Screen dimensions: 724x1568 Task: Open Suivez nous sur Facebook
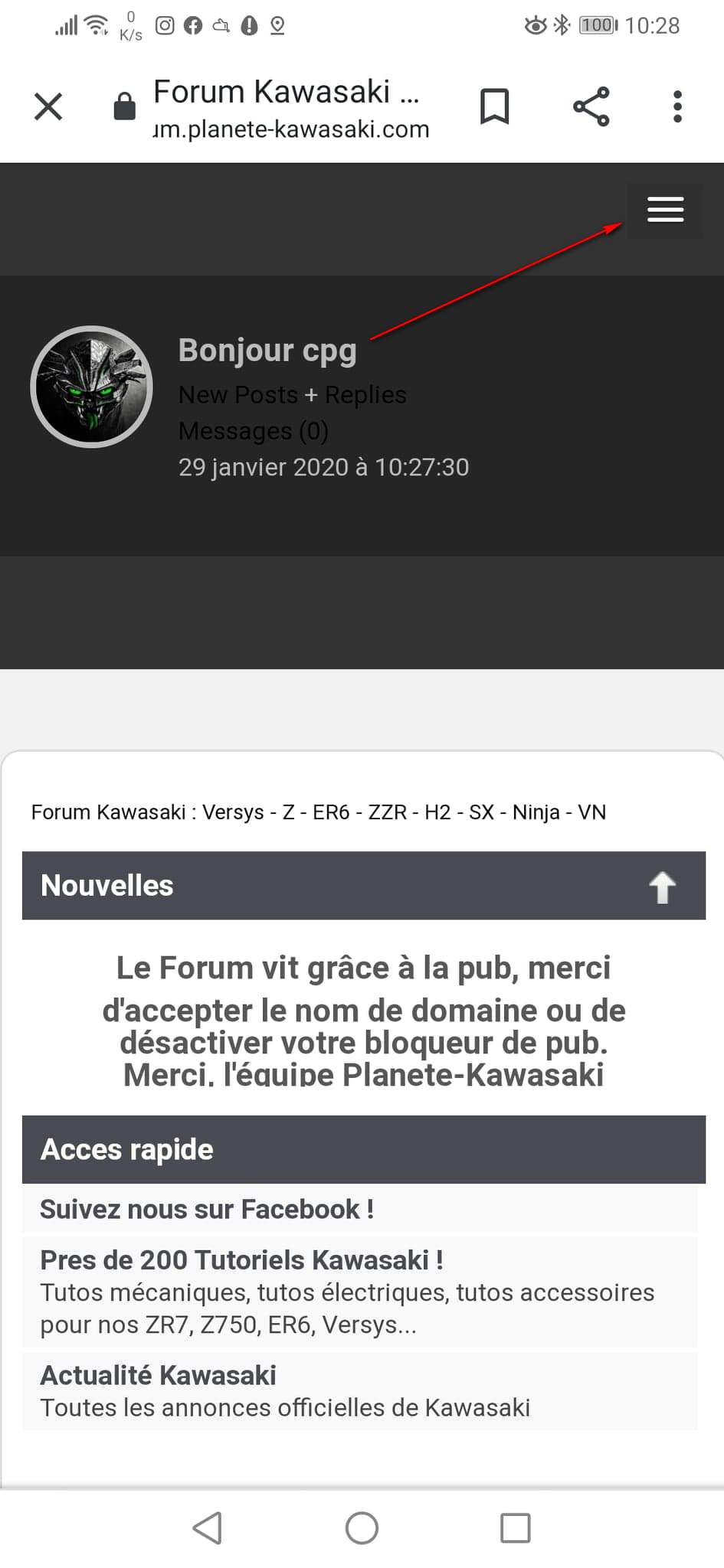tap(207, 1210)
